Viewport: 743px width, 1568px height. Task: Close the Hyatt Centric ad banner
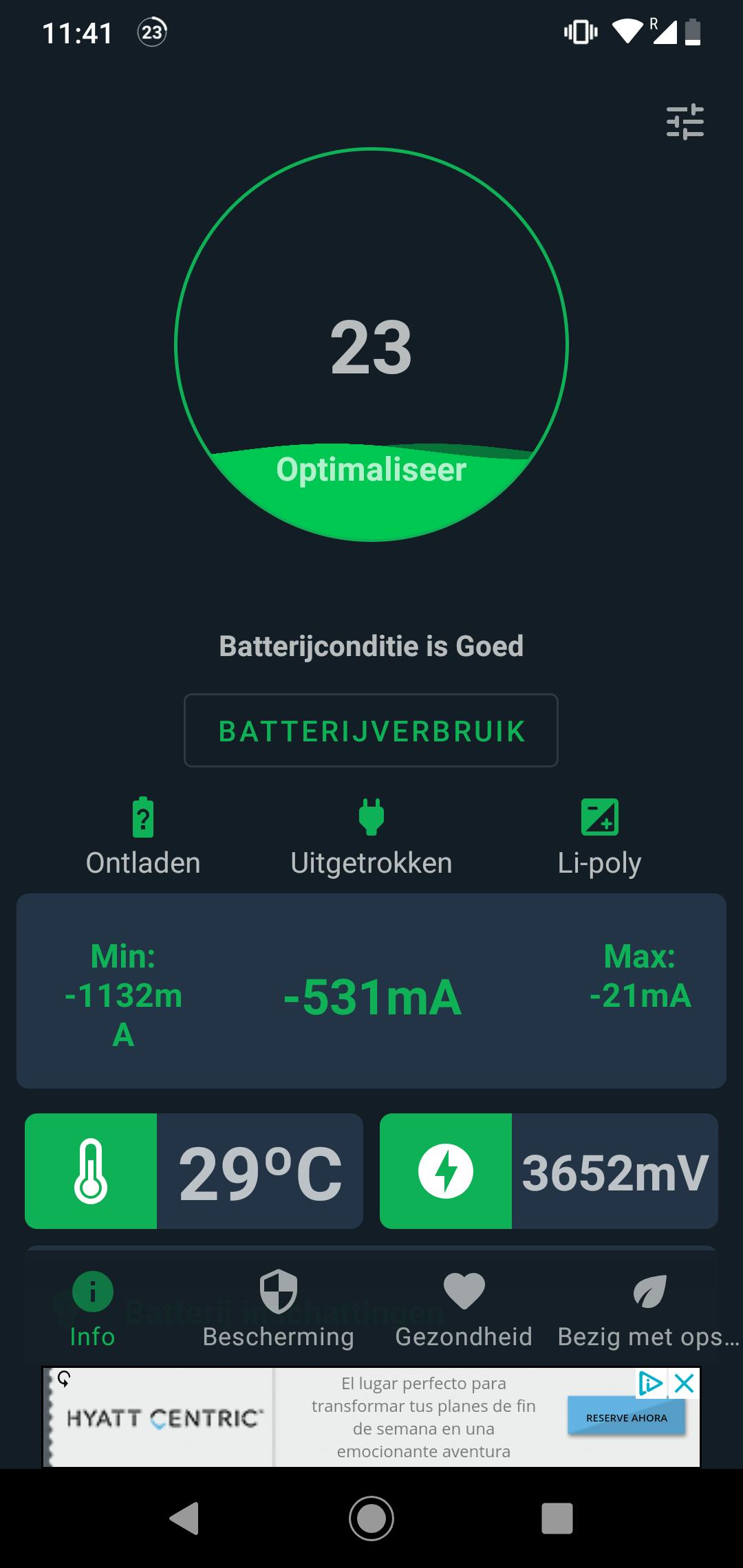(x=685, y=1383)
